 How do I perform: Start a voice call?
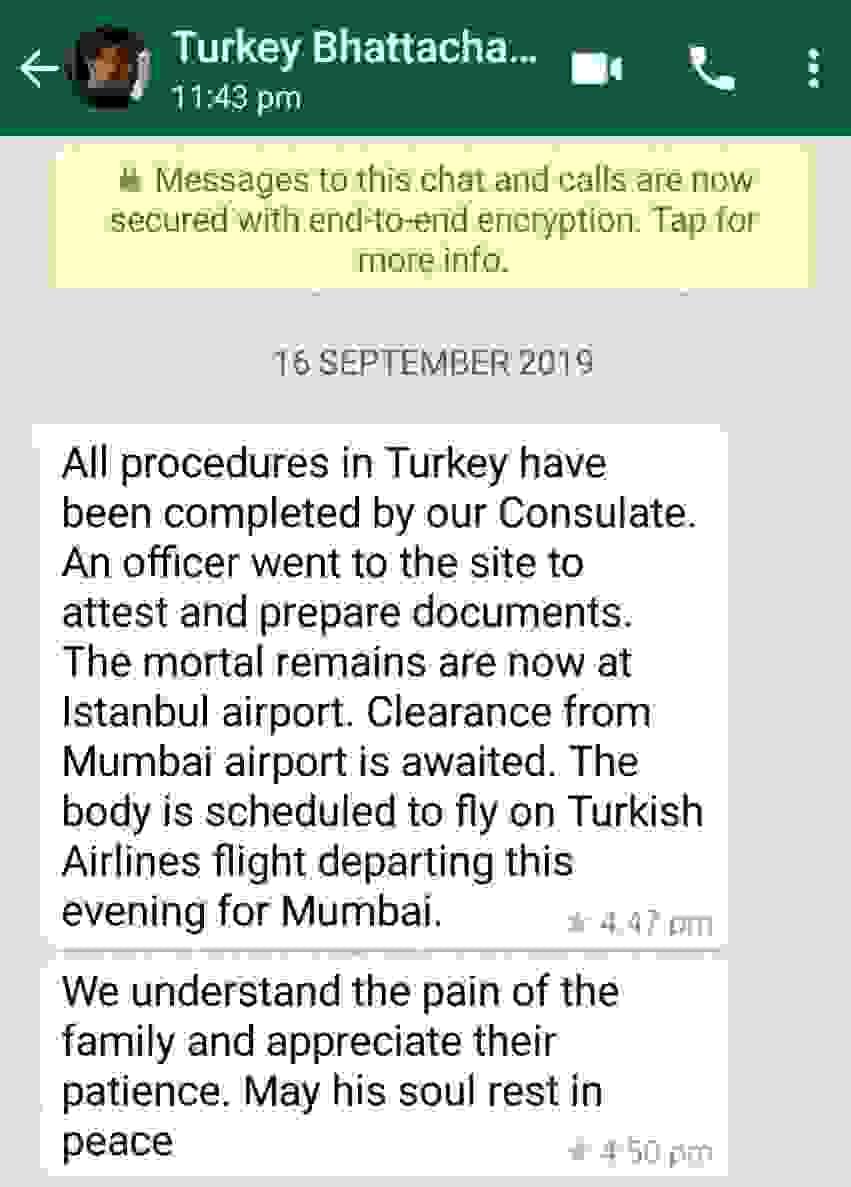tap(711, 69)
